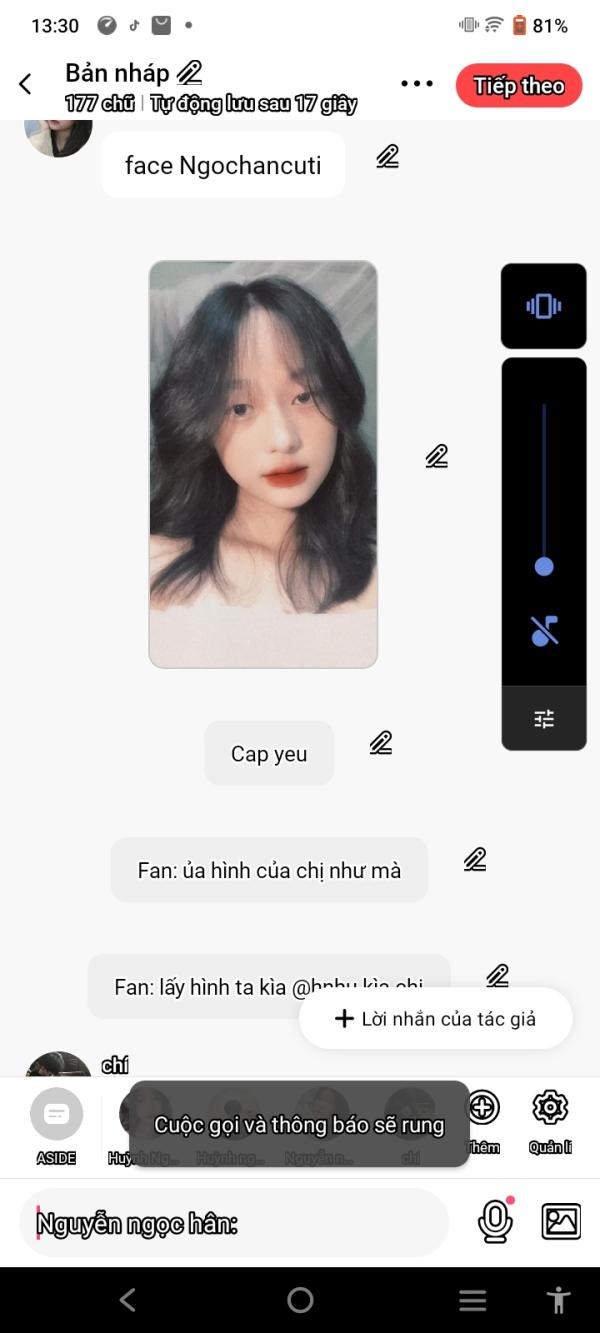Tap the muted music note icon
Viewport: 600px width, 1333px height.
[544, 631]
